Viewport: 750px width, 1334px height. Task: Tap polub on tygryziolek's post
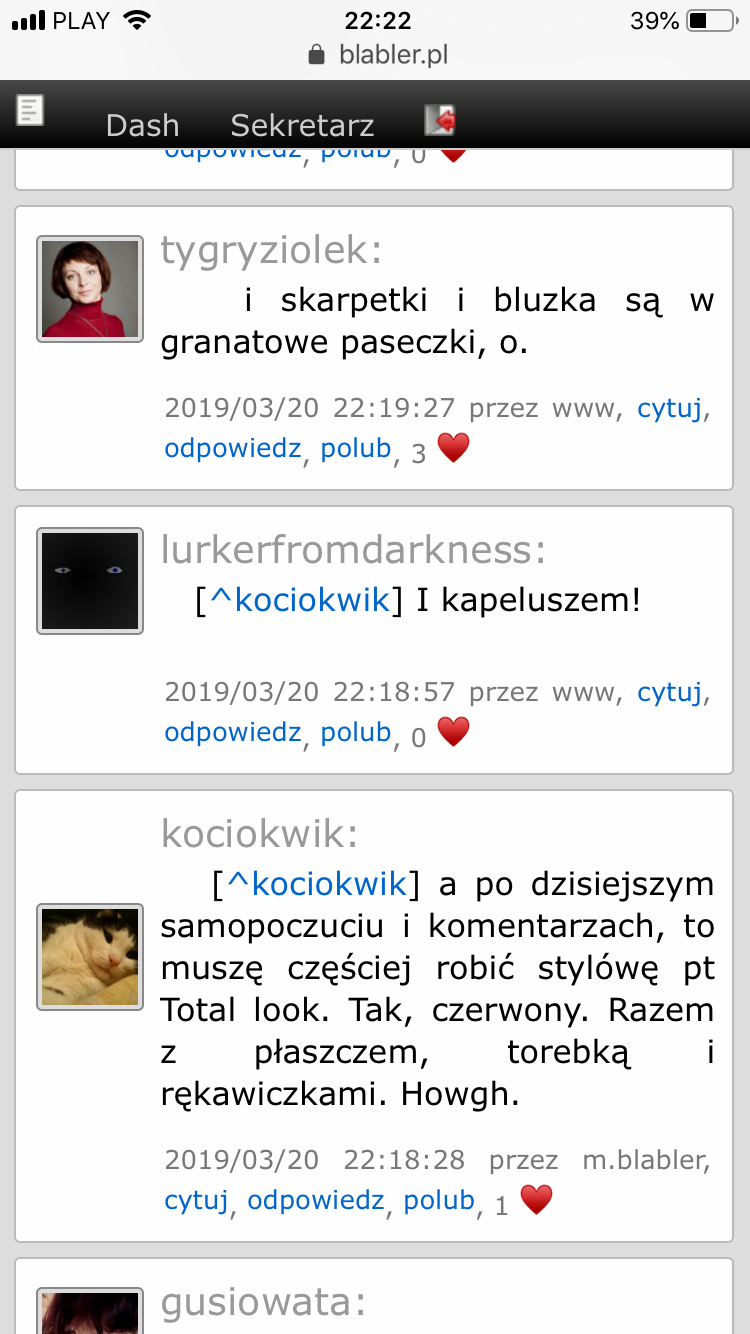tap(355, 448)
